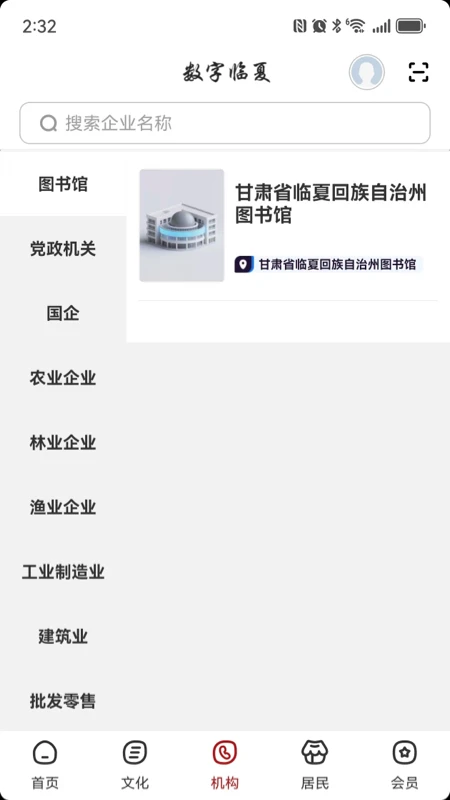Switch to the 居民 tab
The width and height of the screenshot is (450, 800).
click(x=315, y=764)
